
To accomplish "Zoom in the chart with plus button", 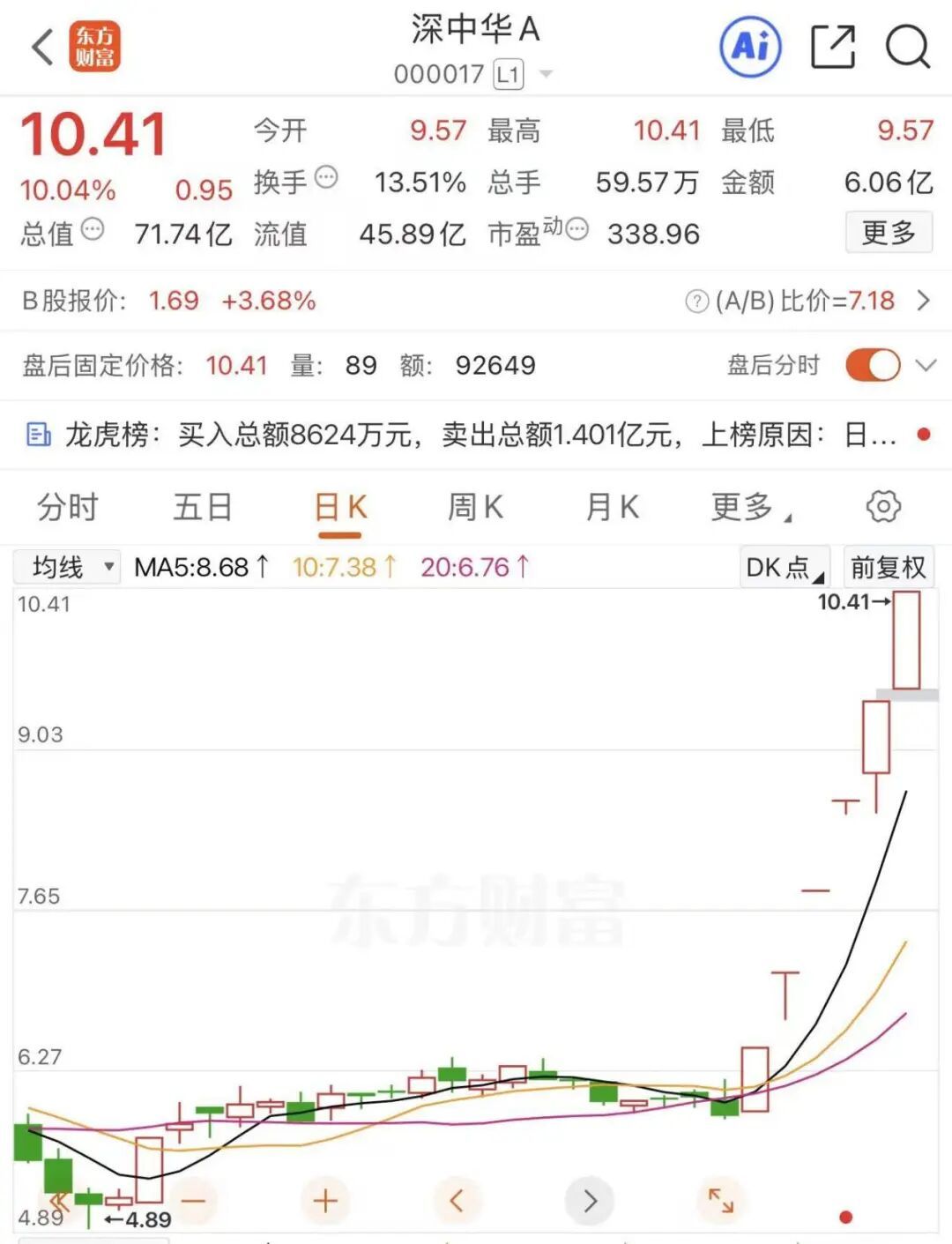I will point(325,1201).
